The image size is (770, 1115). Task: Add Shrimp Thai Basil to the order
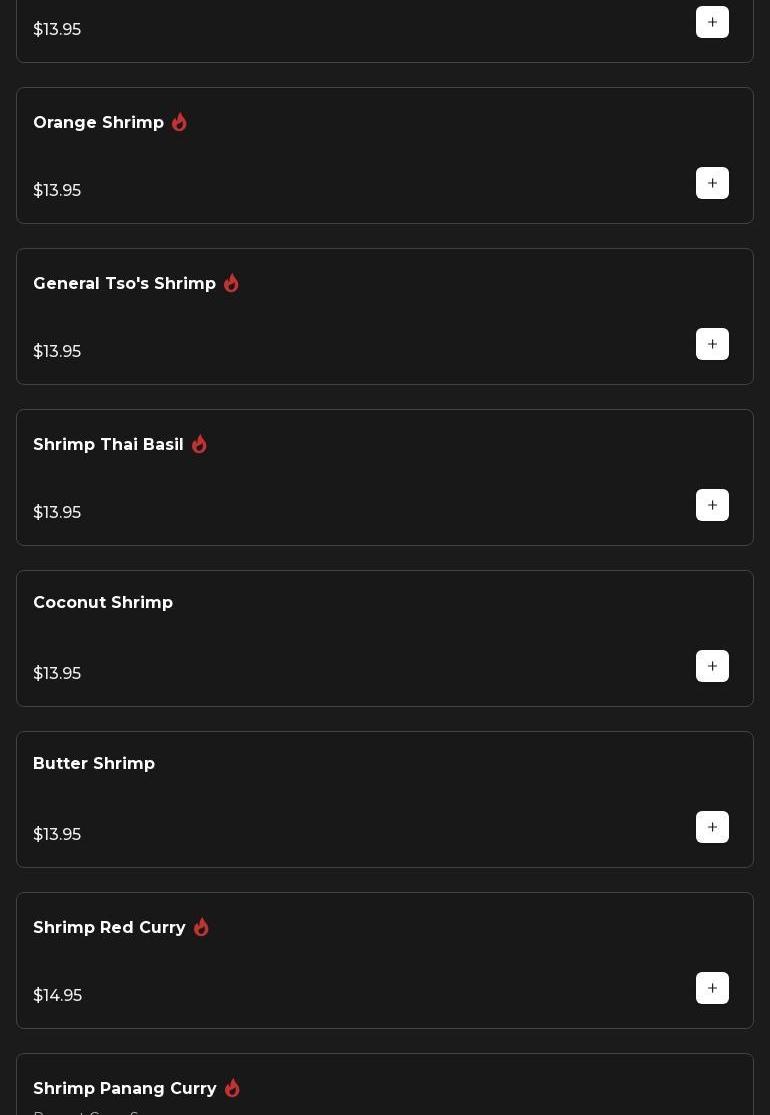712,505
